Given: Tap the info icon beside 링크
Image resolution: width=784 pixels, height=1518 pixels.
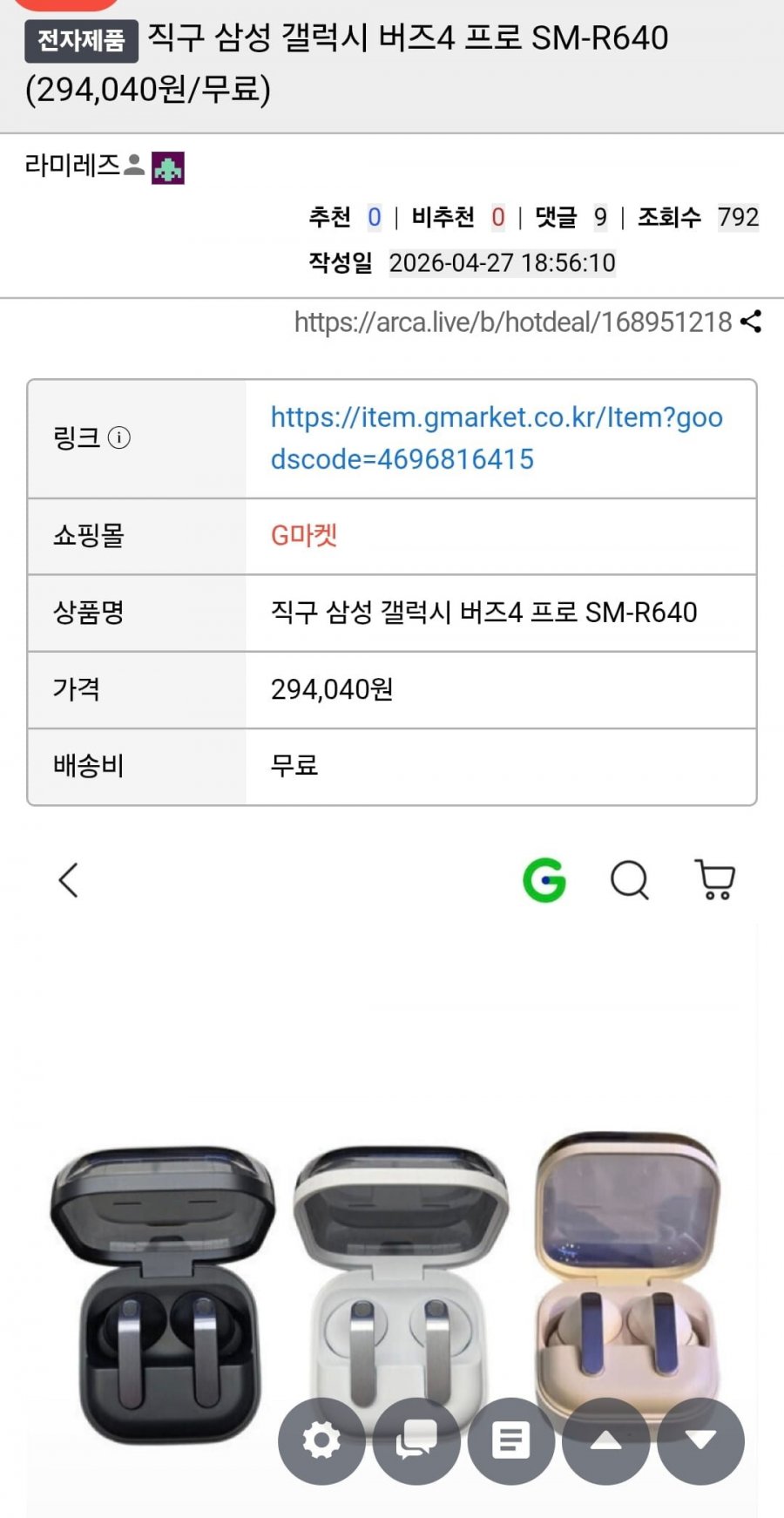Looking at the screenshot, I should [119, 437].
